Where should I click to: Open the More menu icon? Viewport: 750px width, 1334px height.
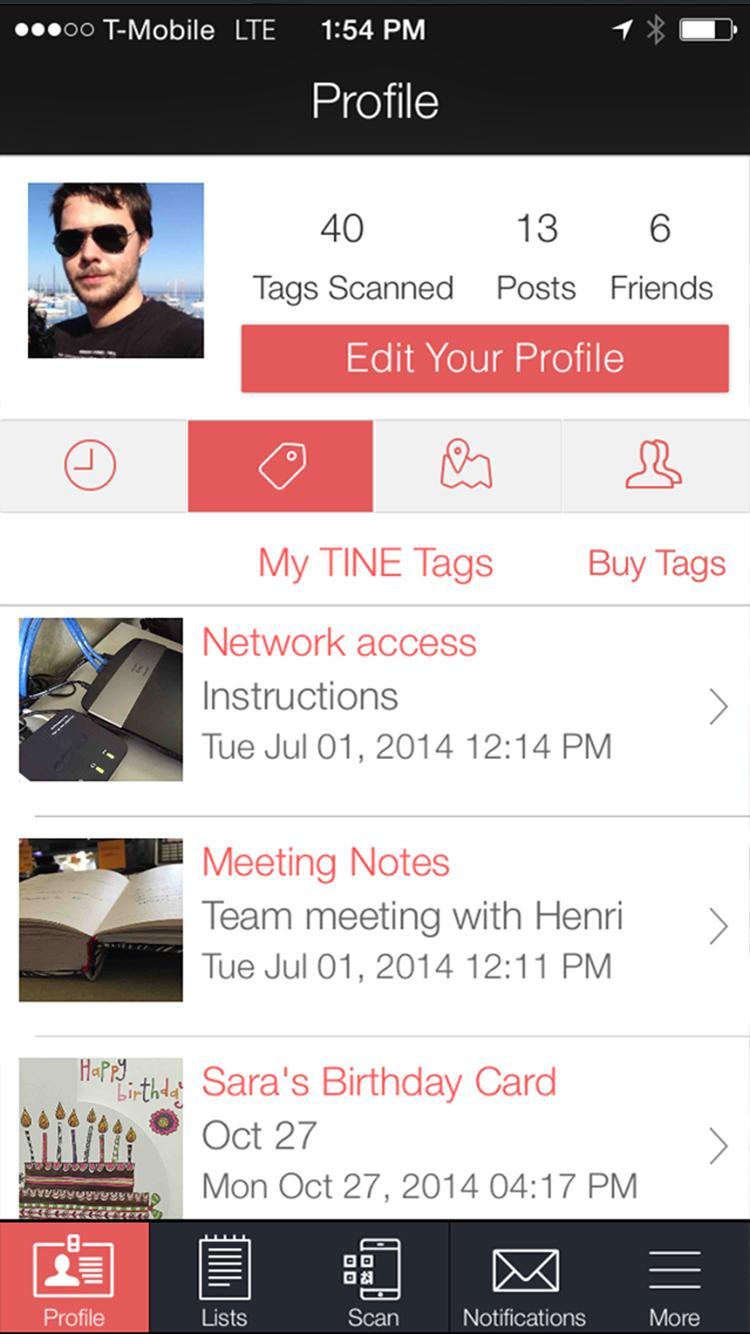(x=673, y=1275)
